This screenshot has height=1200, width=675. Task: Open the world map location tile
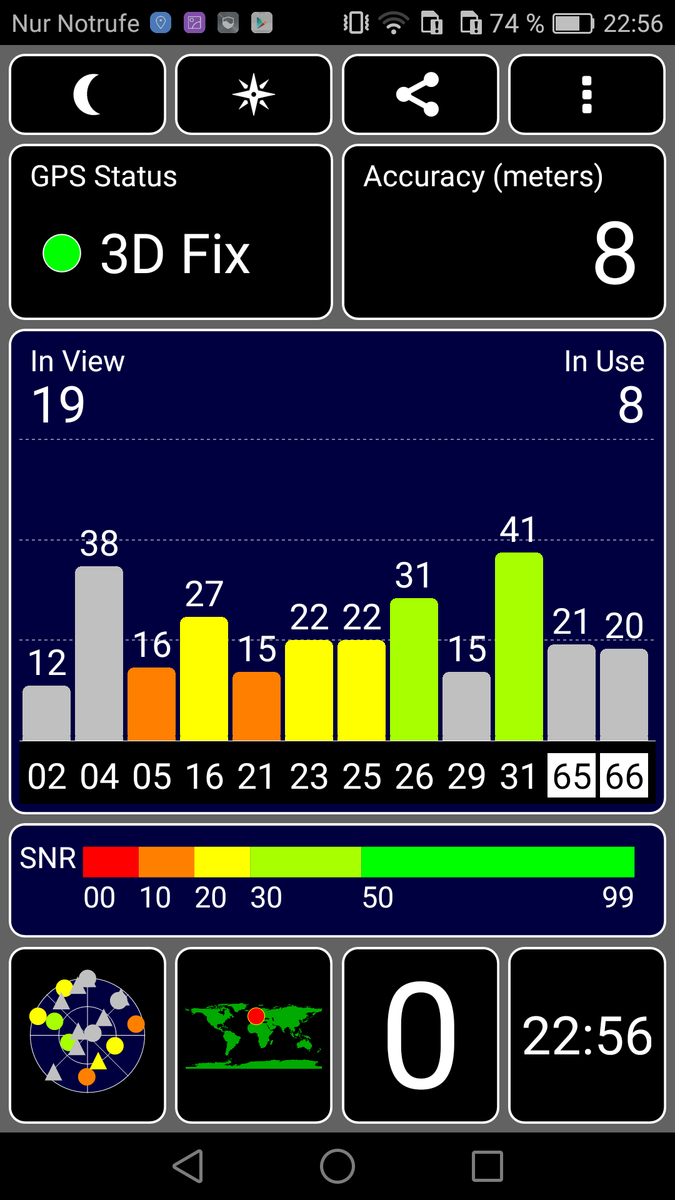coord(254,1035)
